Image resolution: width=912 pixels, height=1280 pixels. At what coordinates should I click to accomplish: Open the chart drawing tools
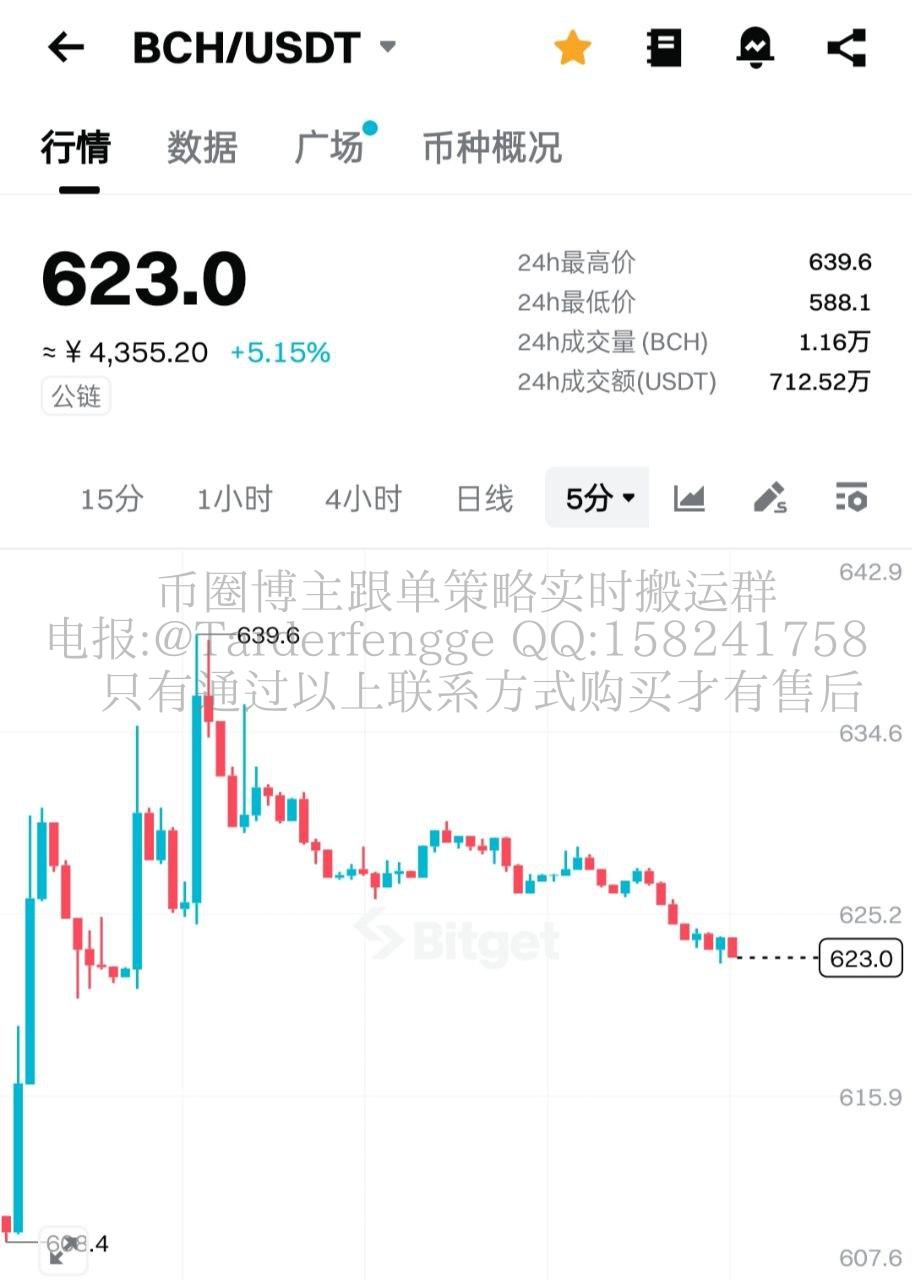click(x=769, y=498)
